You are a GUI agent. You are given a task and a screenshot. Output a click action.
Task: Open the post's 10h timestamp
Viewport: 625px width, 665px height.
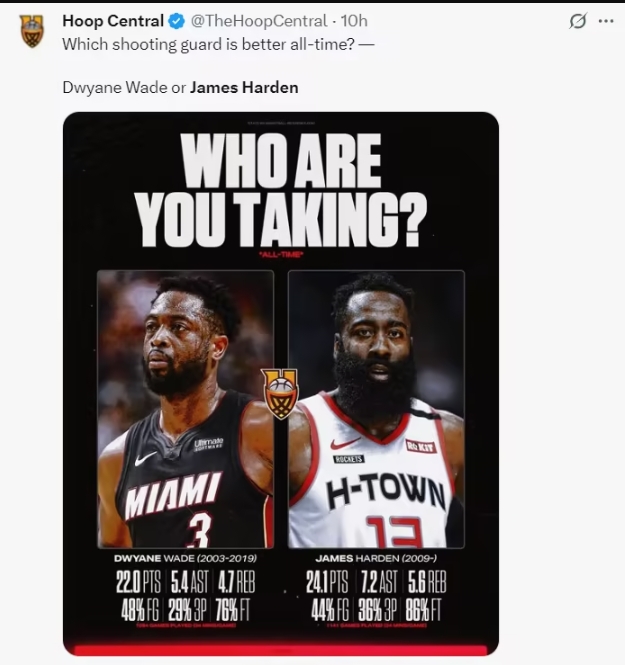click(x=354, y=21)
